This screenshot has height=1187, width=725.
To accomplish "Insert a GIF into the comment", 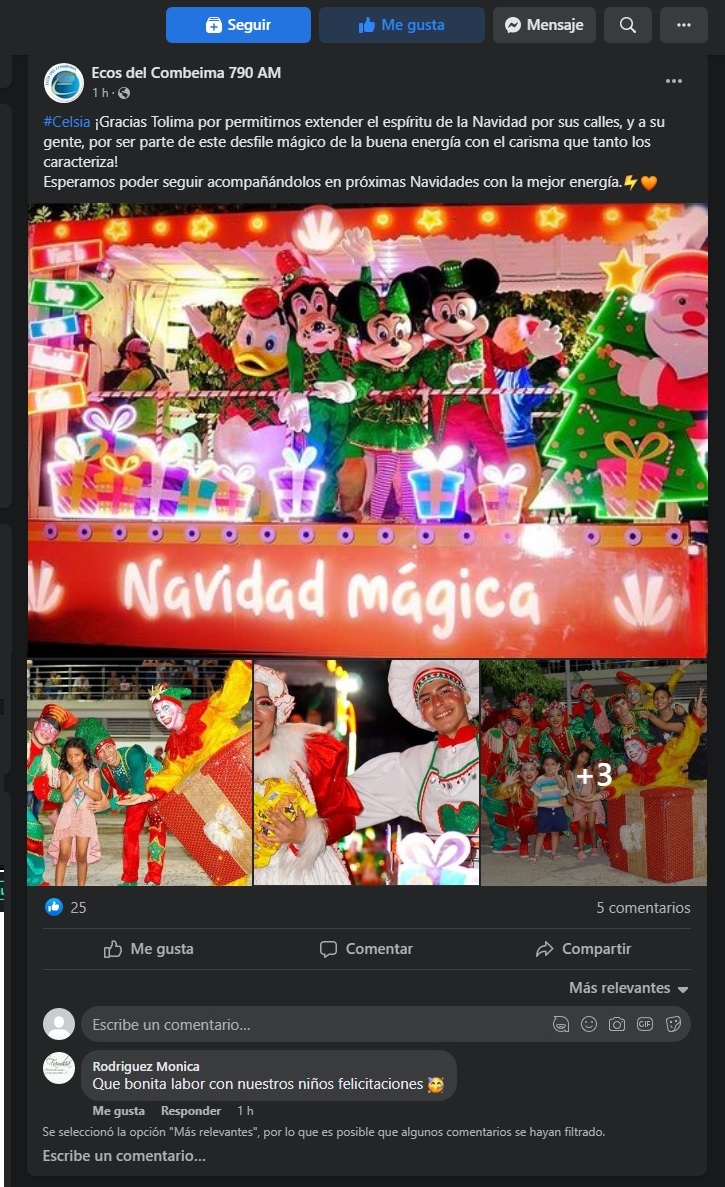I will [645, 1024].
